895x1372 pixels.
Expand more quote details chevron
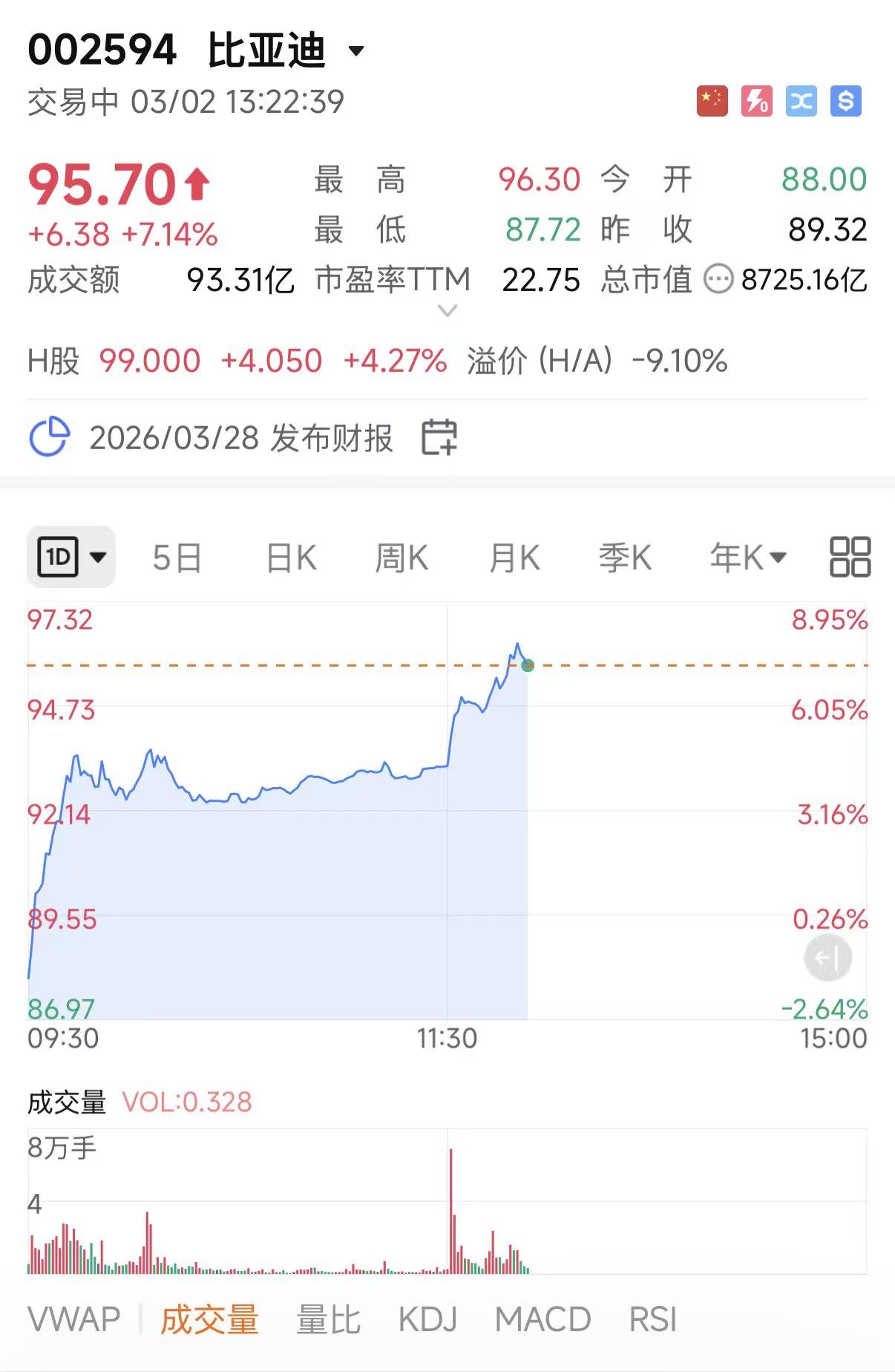[447, 310]
